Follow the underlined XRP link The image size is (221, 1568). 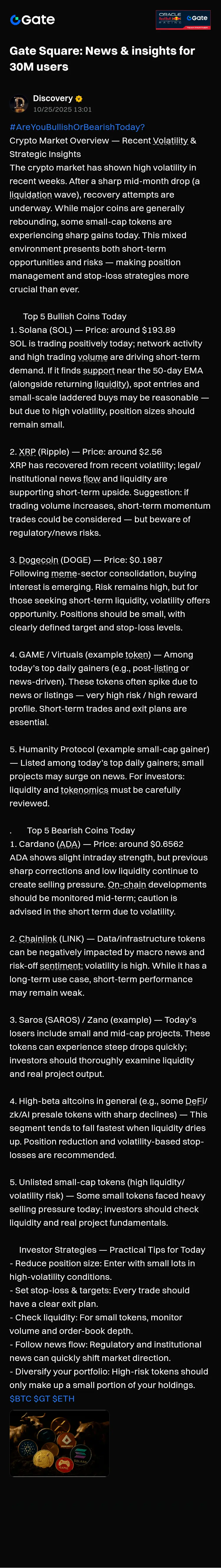coord(27,452)
